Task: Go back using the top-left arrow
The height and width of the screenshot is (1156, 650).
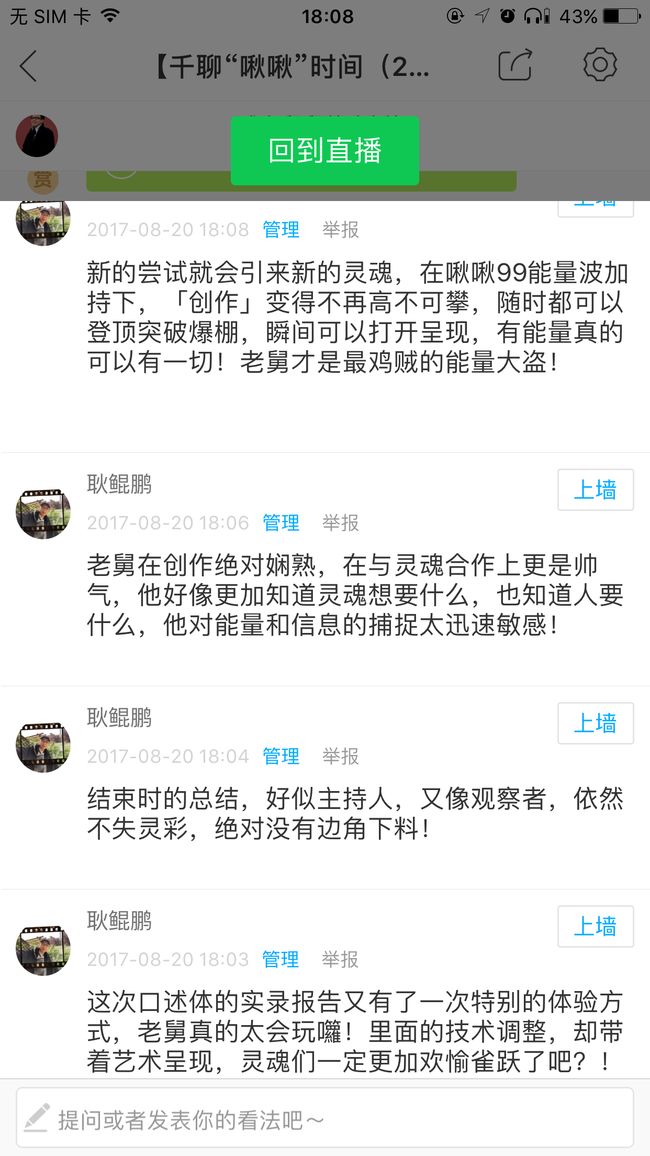Action: point(28,66)
